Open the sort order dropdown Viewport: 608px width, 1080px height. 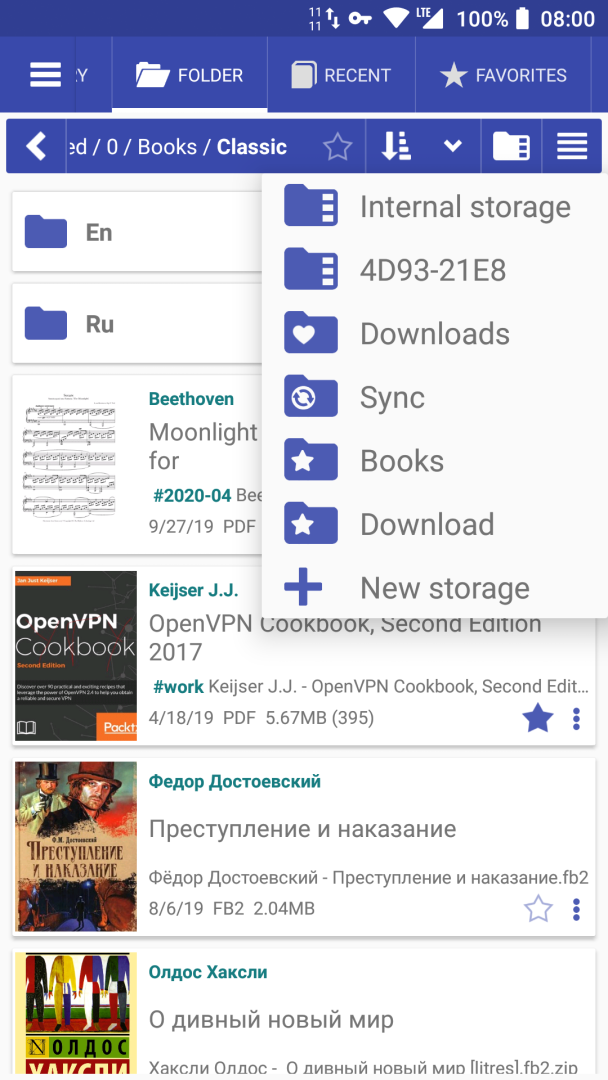pyautogui.click(x=453, y=147)
